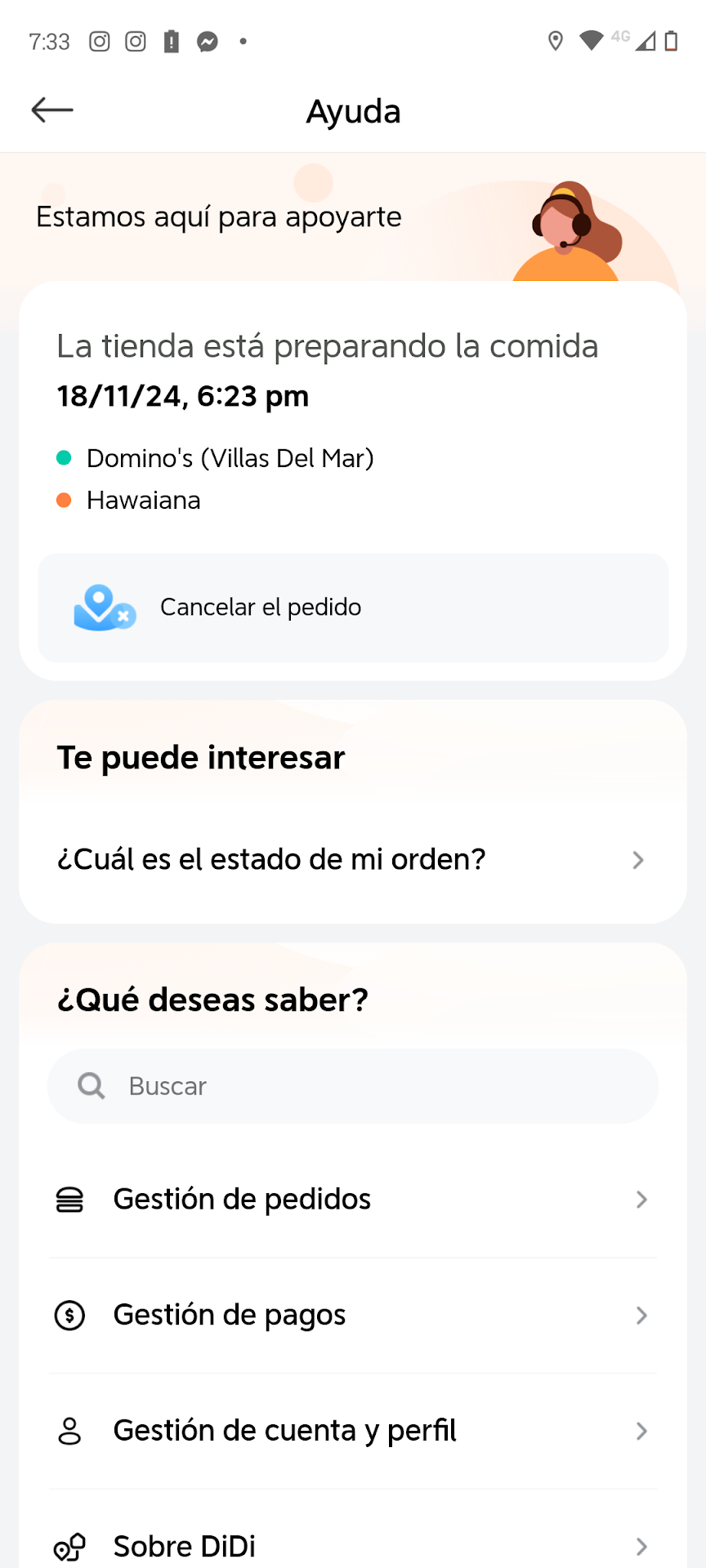
Task: Open Gestión de cuenta y perfil
Action: point(353,1431)
